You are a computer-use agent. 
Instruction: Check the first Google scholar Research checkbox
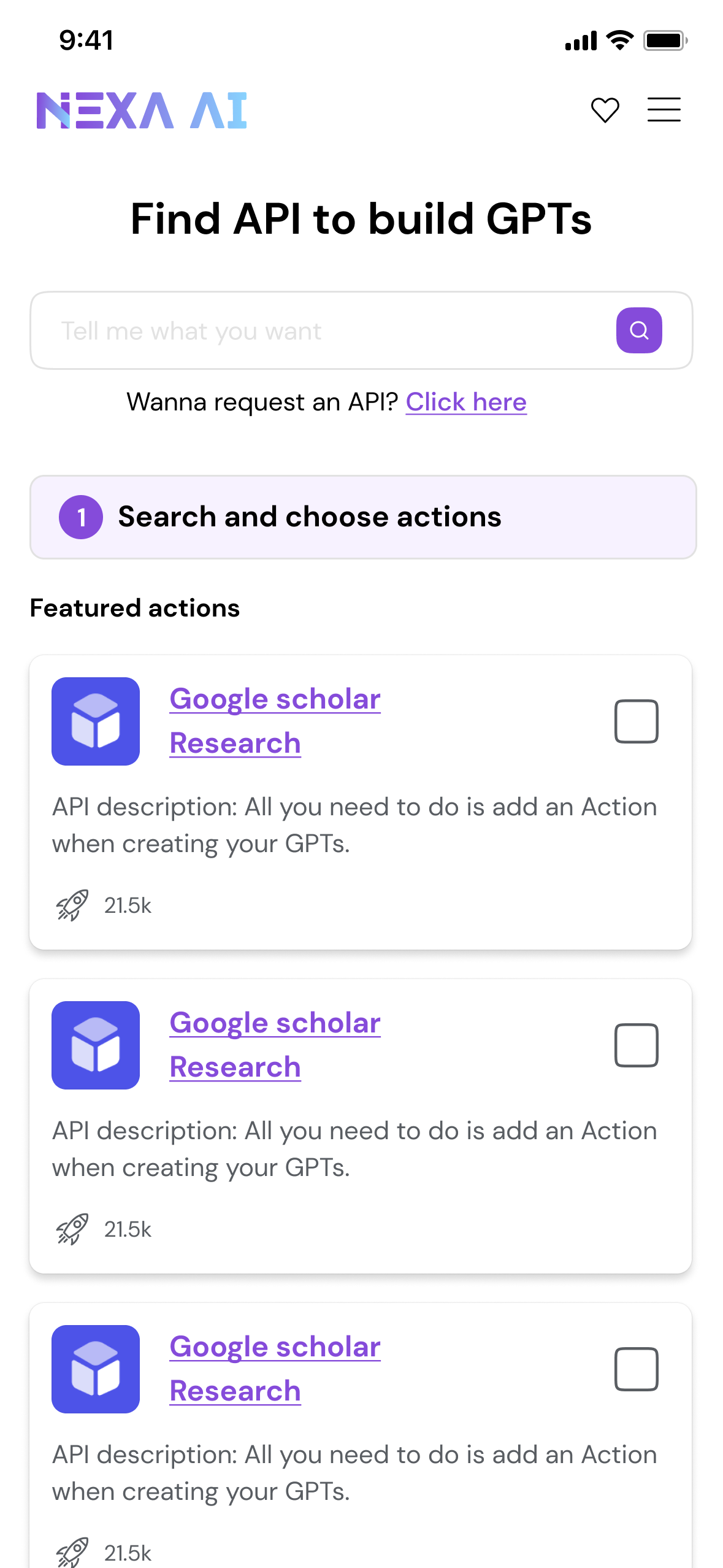(637, 721)
